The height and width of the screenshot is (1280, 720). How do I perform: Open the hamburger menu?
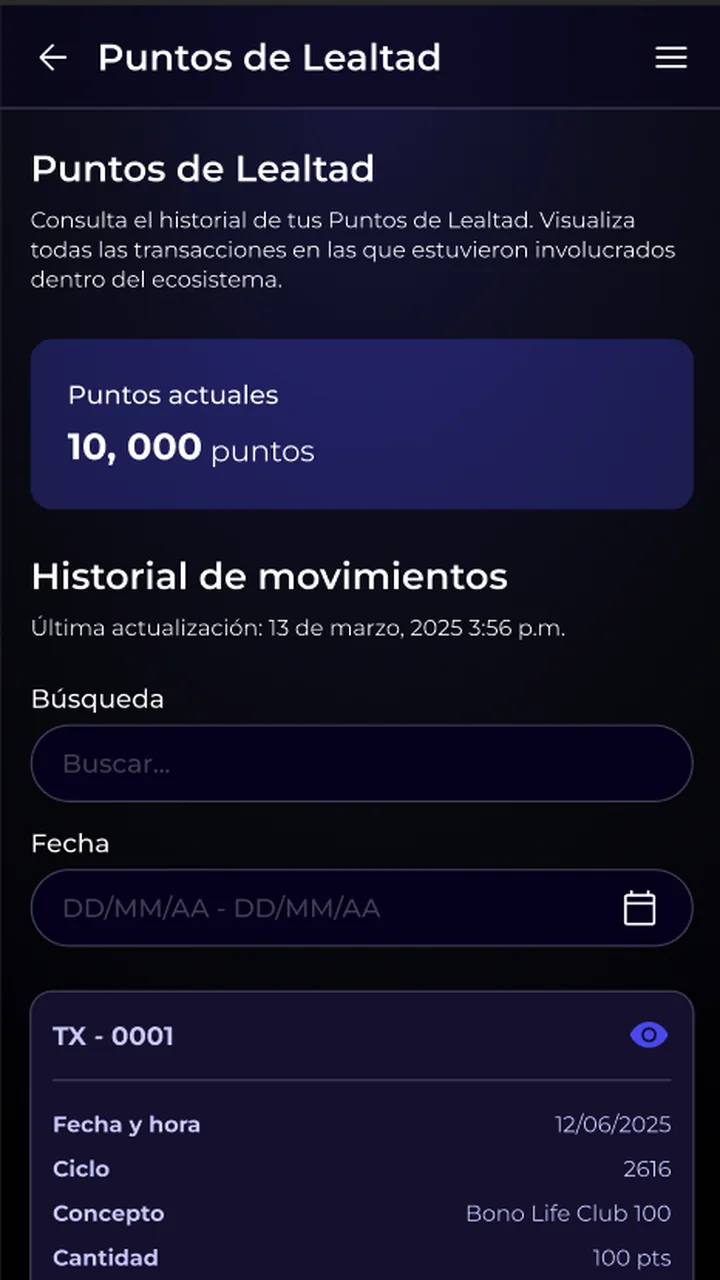point(671,58)
